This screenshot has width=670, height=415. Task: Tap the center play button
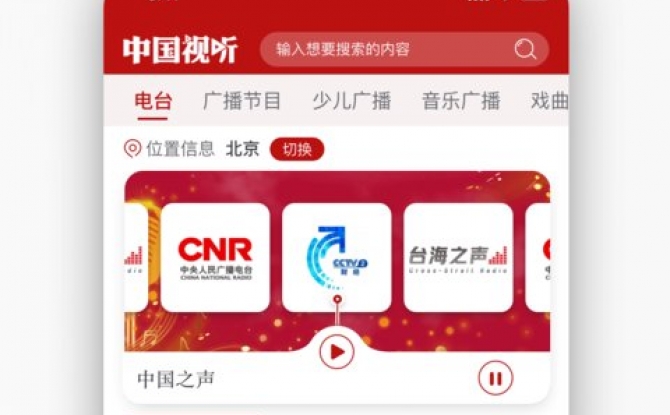(337, 352)
